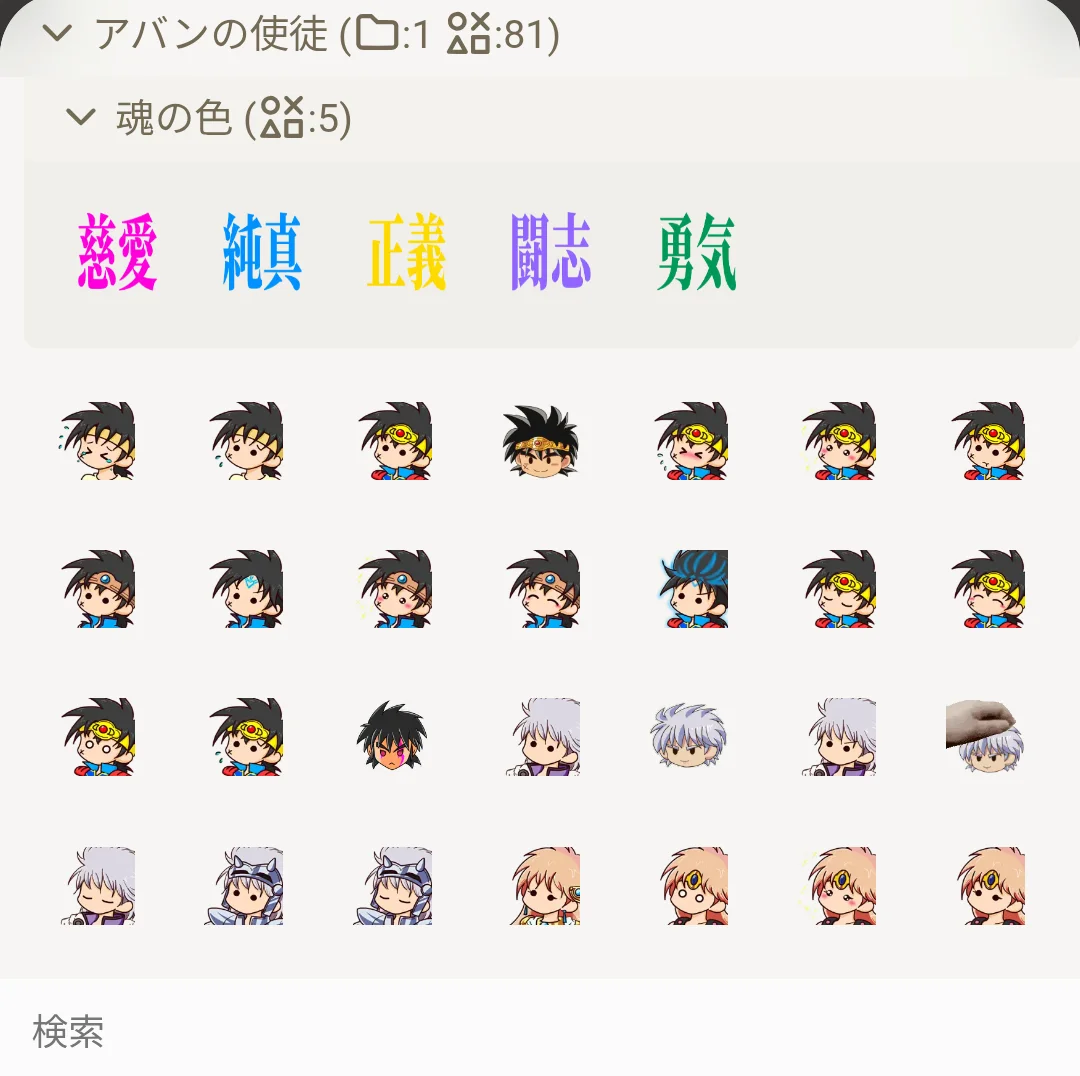Select the purple 闘志 emoji

click(551, 252)
